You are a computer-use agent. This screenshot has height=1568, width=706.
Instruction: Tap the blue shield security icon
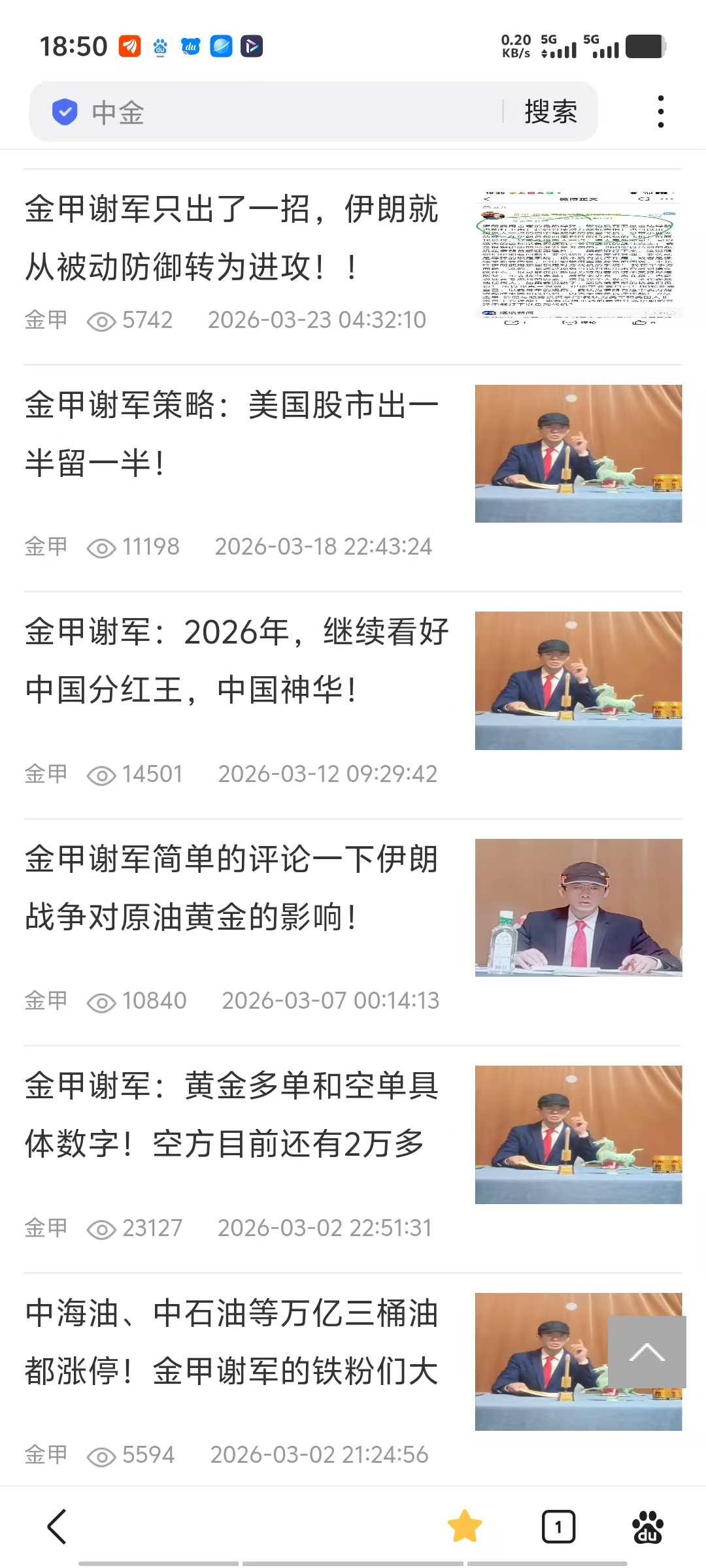(x=65, y=112)
